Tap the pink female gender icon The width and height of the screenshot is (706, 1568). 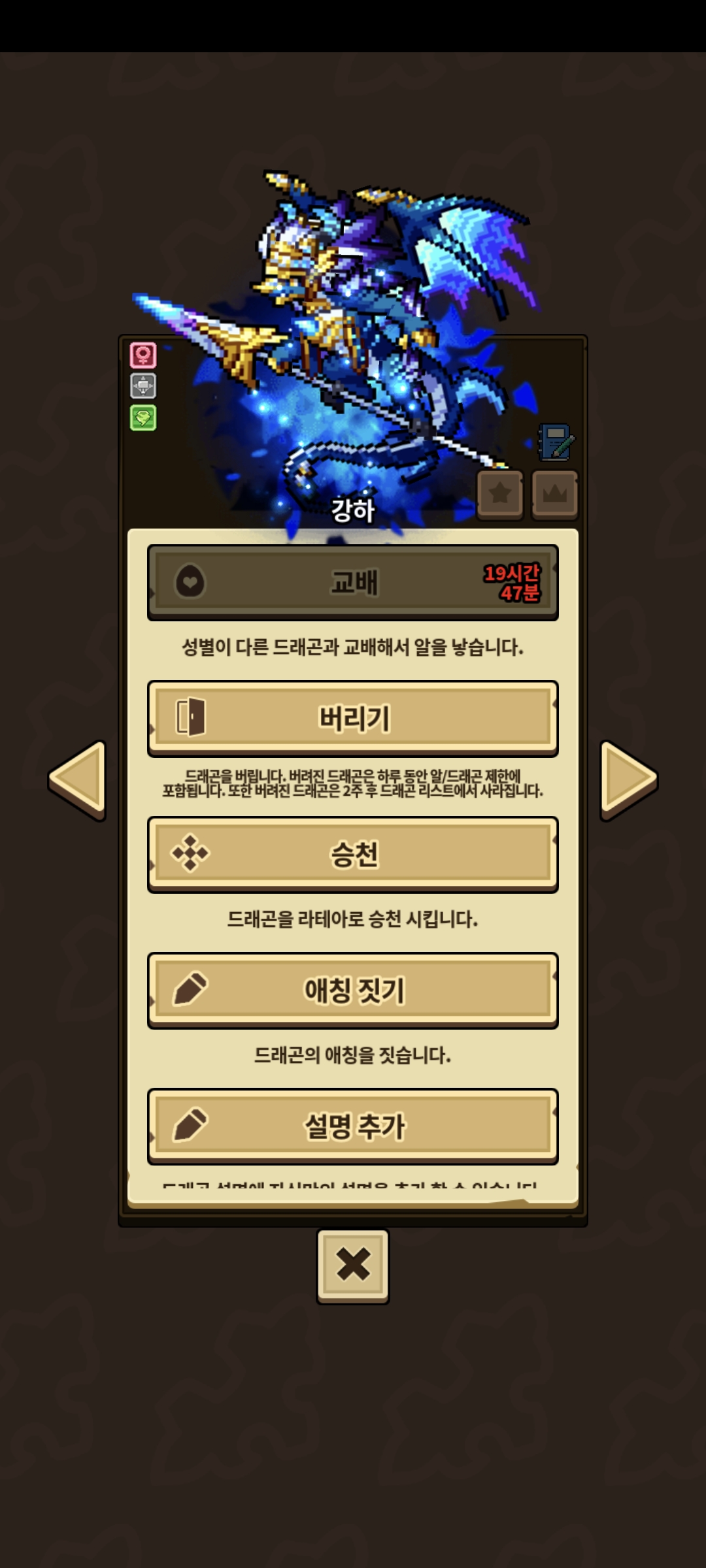tap(143, 355)
